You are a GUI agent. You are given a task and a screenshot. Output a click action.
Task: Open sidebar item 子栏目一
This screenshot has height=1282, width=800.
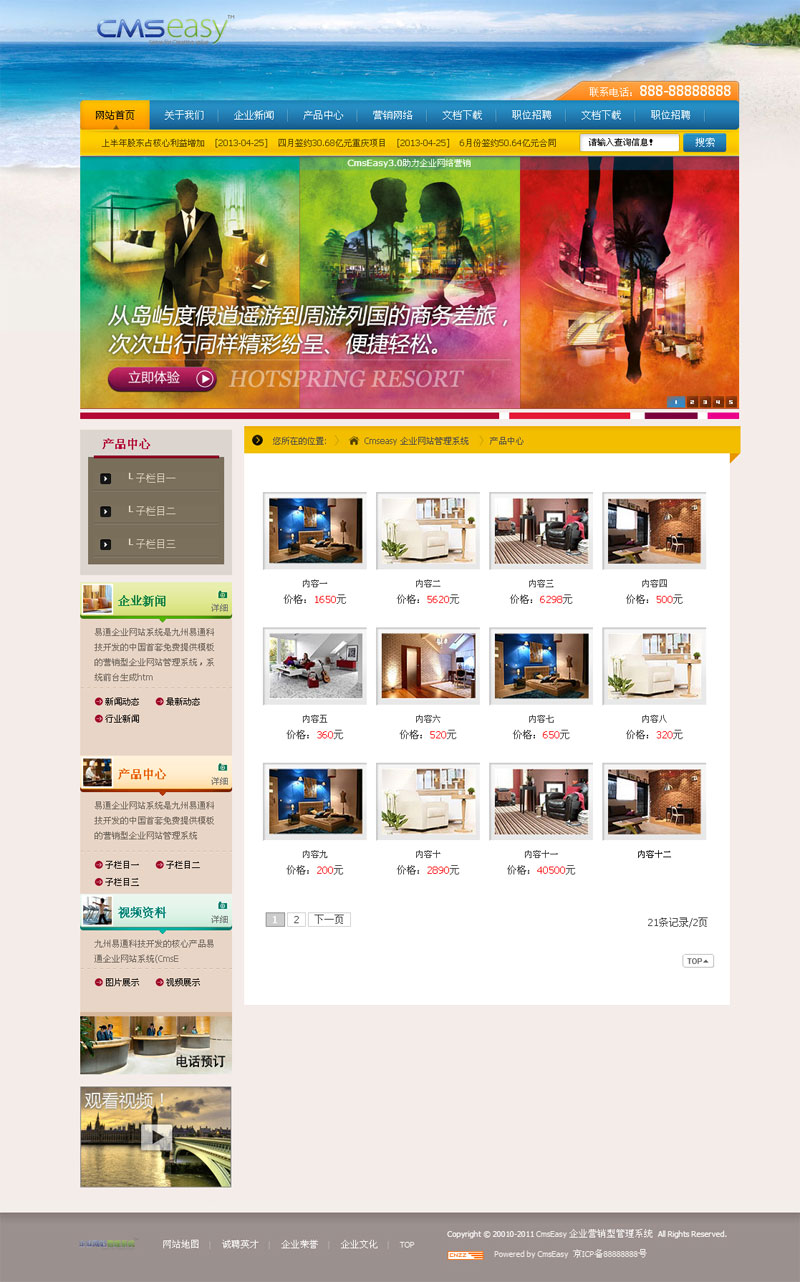[x=155, y=478]
